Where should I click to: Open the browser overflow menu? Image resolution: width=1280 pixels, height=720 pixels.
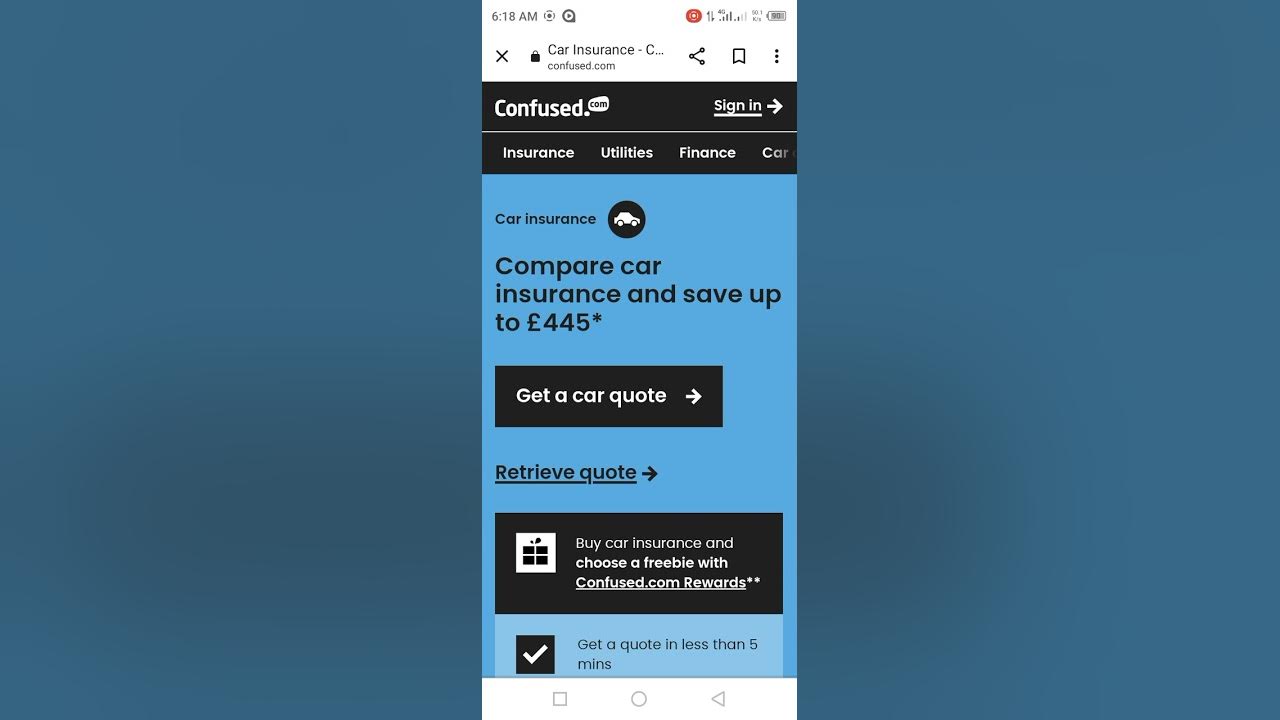[x=776, y=56]
